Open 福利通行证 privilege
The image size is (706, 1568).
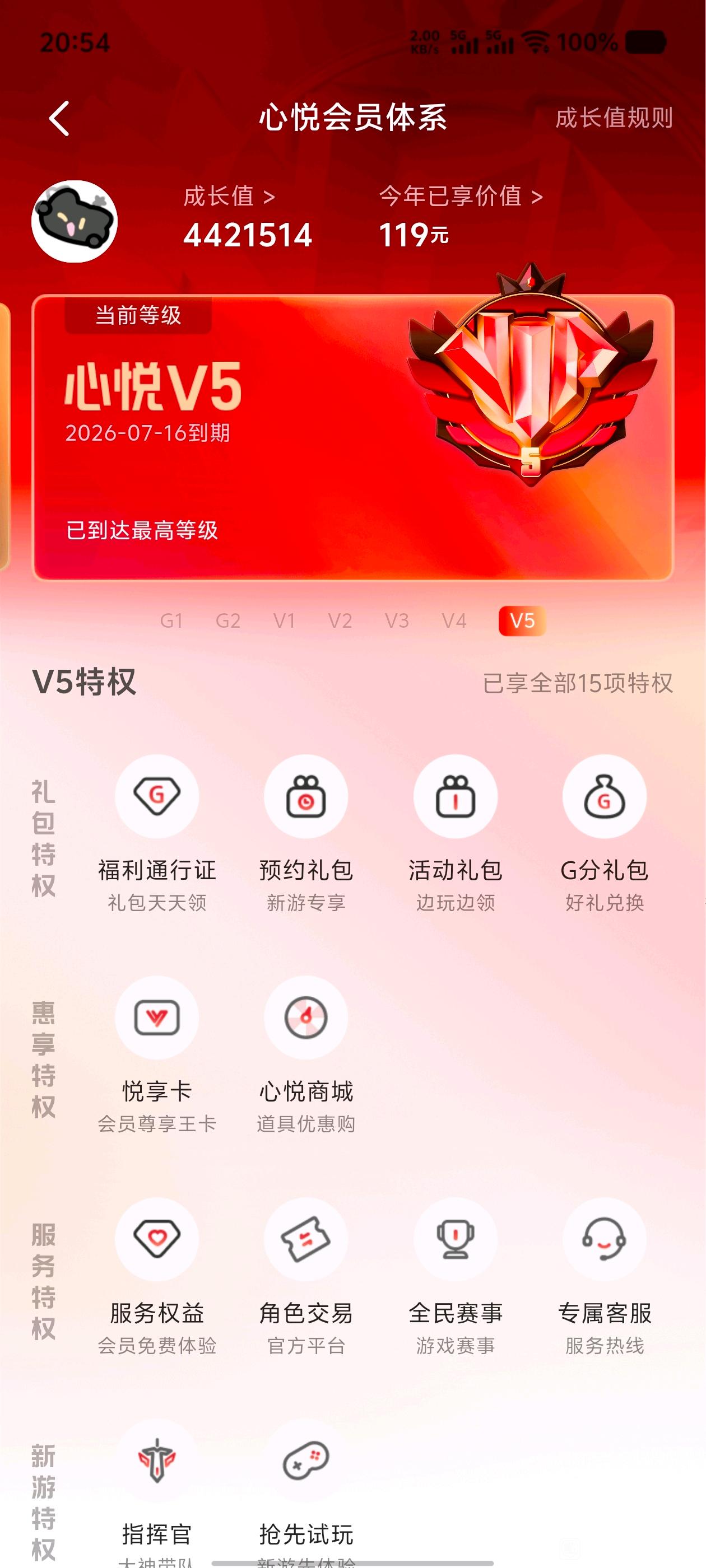(157, 797)
